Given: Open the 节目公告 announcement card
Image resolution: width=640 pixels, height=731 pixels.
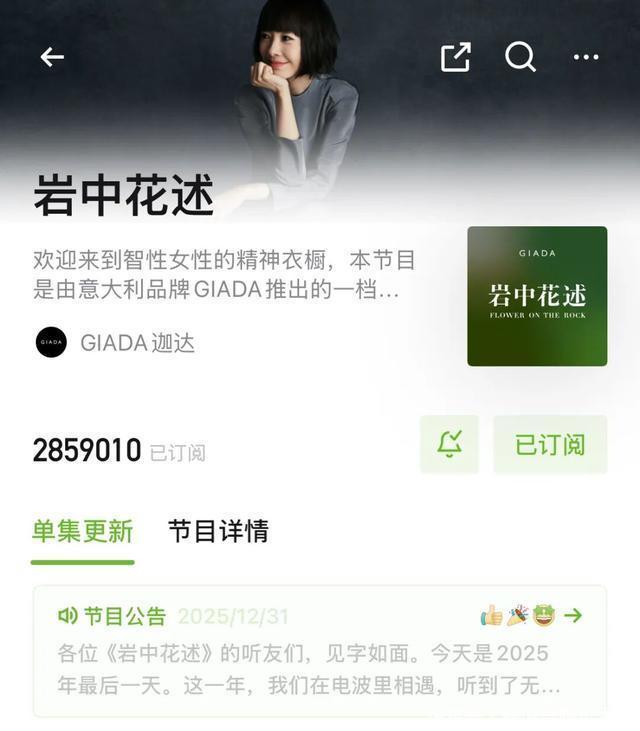Looking at the screenshot, I should pyautogui.click(x=320, y=651).
